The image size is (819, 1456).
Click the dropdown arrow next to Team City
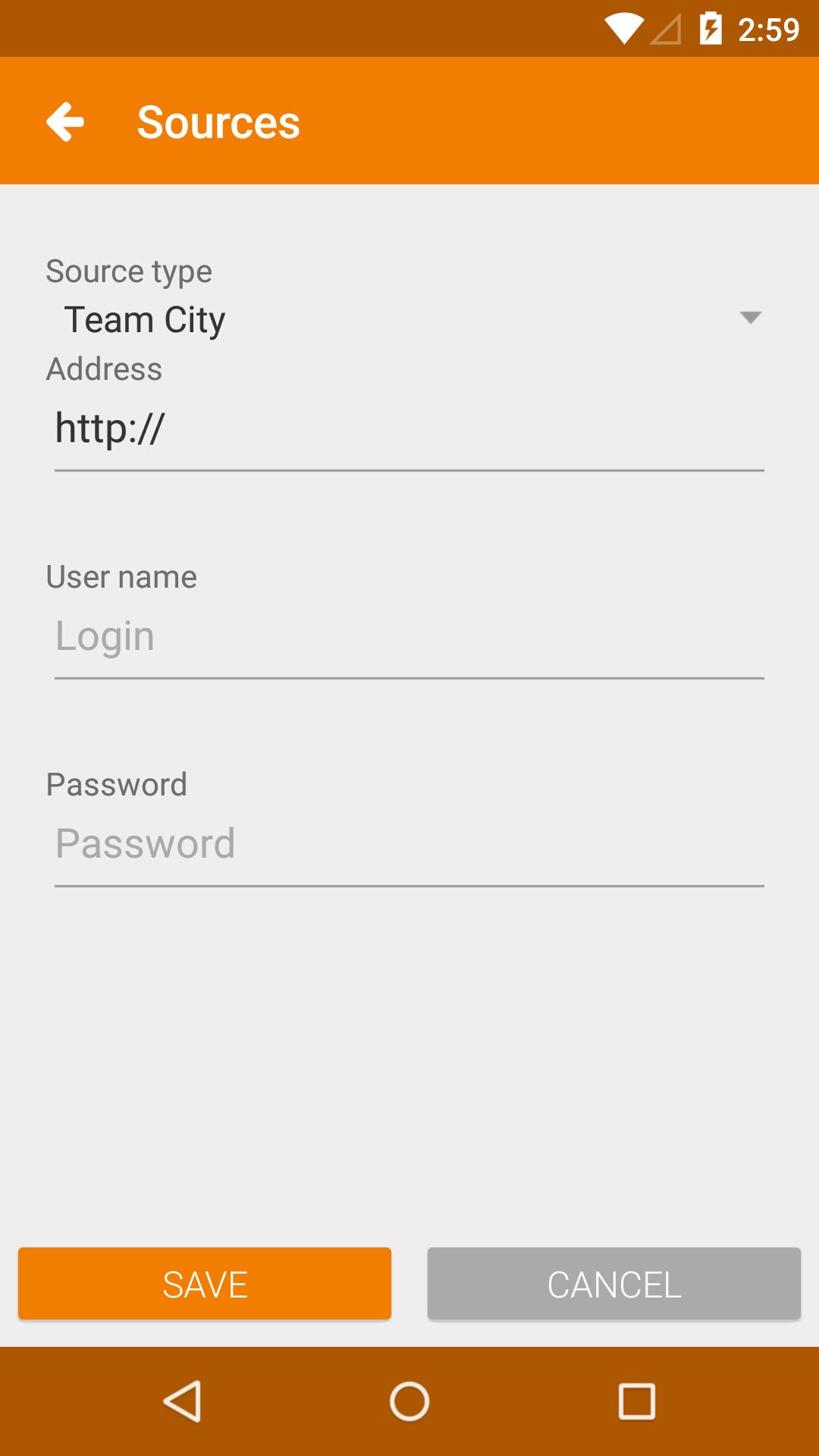pyautogui.click(x=749, y=318)
